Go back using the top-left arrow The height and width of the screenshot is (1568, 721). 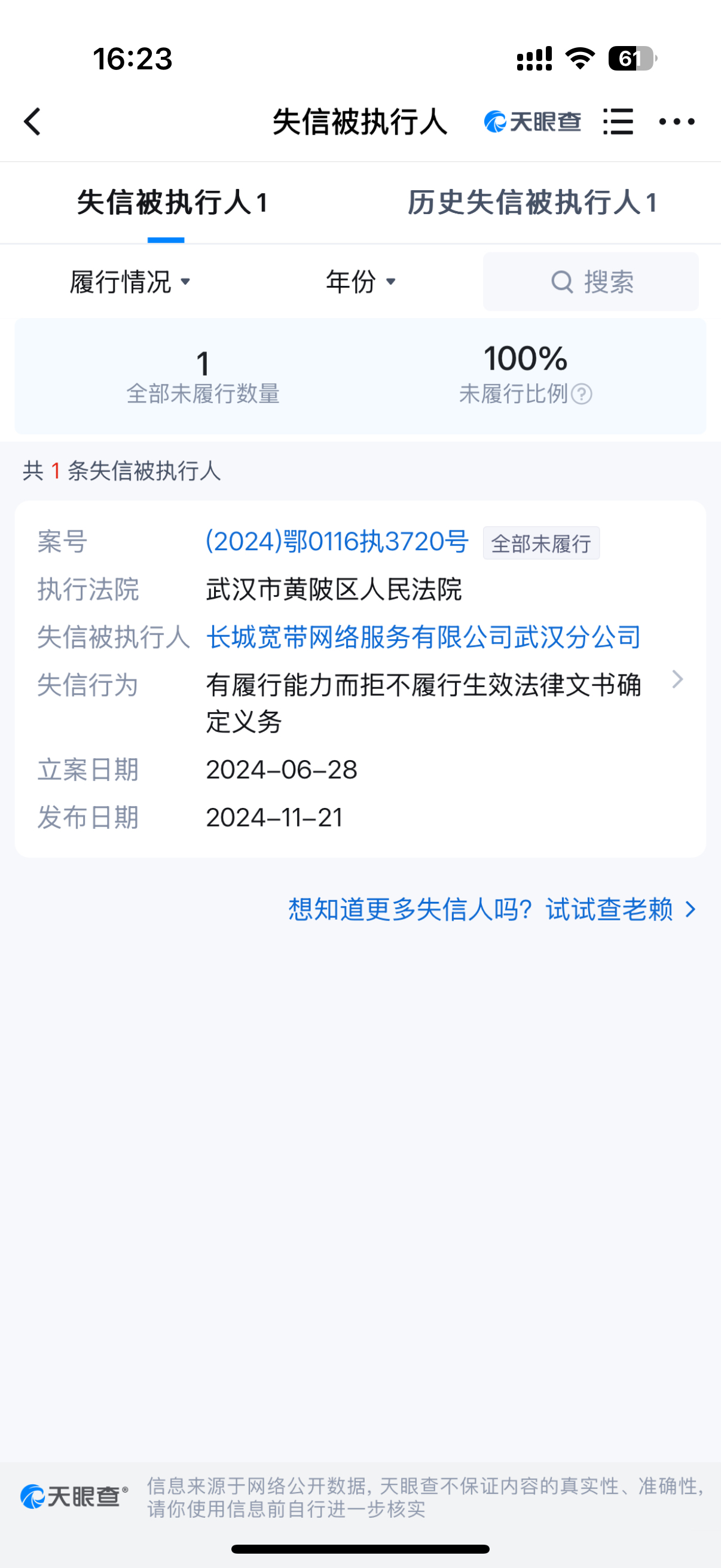pyautogui.click(x=33, y=122)
